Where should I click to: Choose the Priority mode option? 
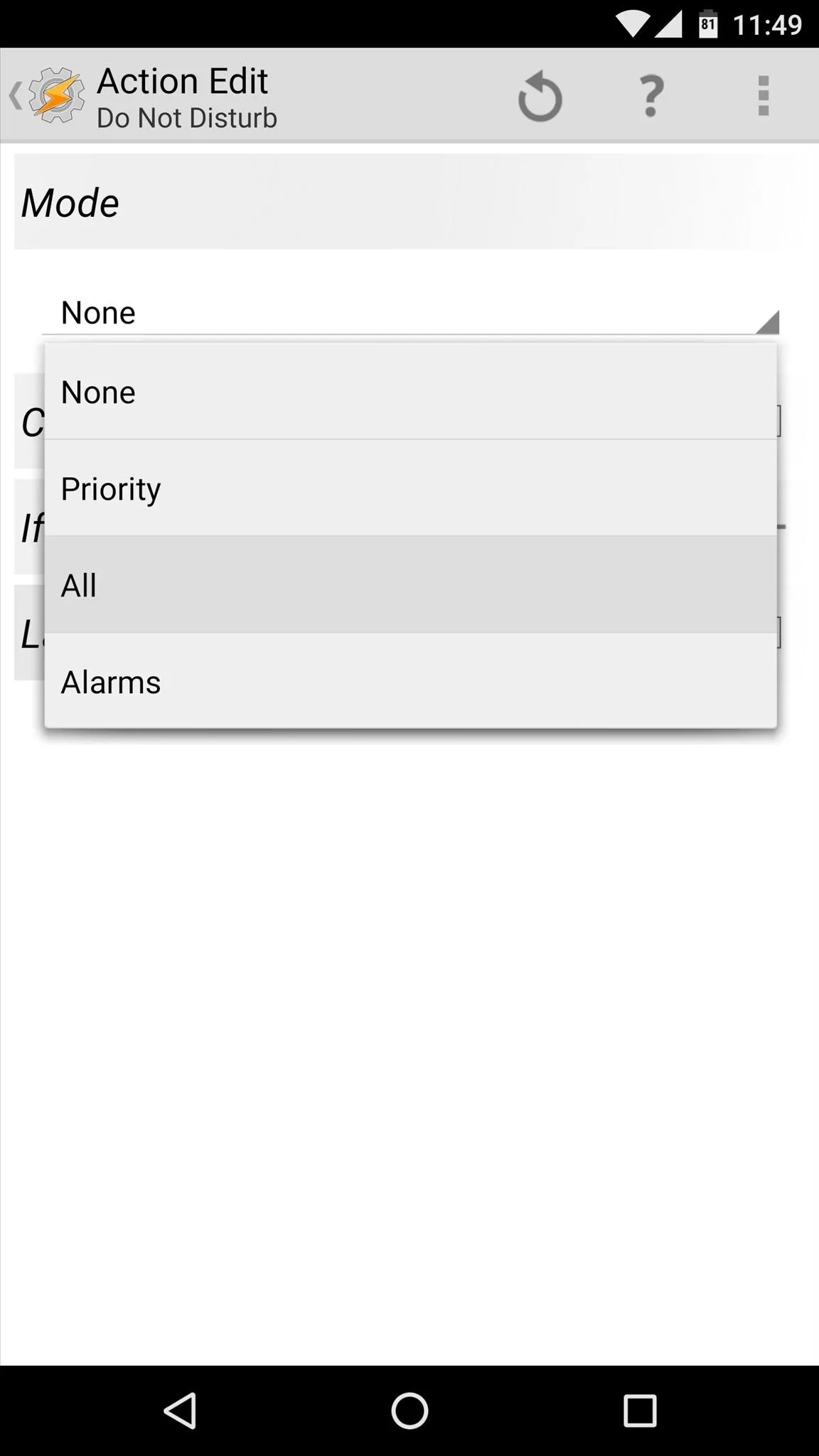pos(410,488)
